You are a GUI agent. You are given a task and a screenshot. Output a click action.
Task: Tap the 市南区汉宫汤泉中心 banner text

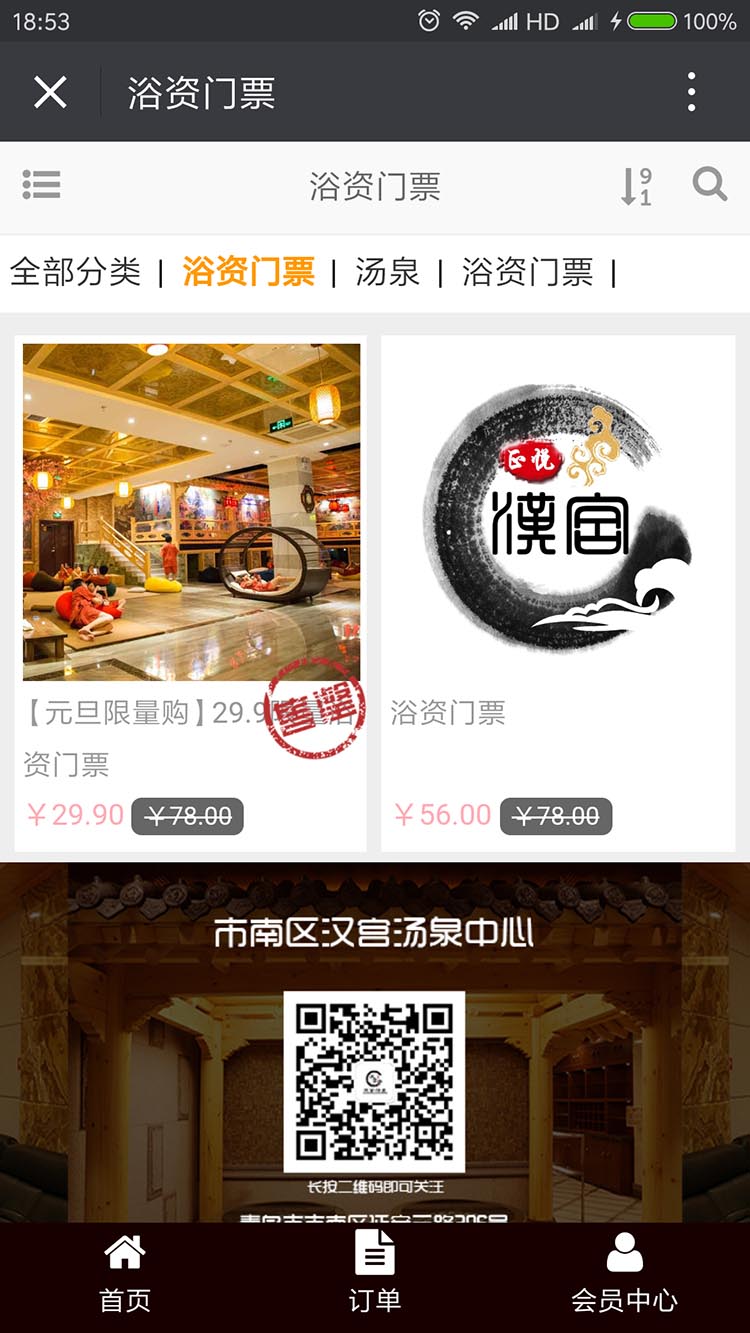click(374, 938)
